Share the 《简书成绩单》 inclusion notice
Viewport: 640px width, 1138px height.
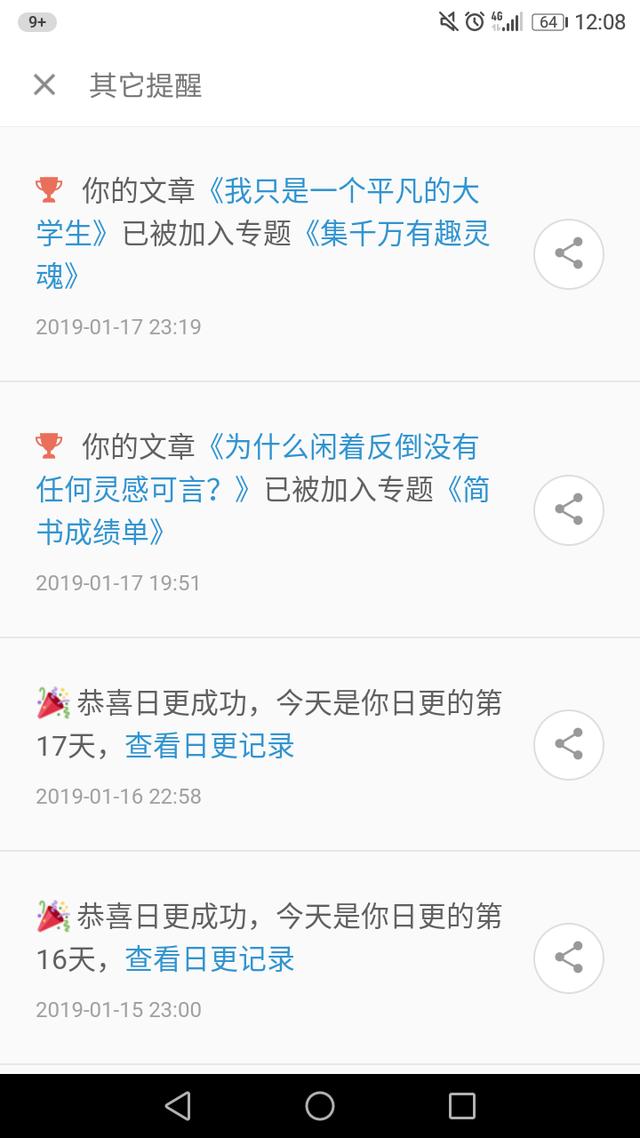(x=568, y=510)
